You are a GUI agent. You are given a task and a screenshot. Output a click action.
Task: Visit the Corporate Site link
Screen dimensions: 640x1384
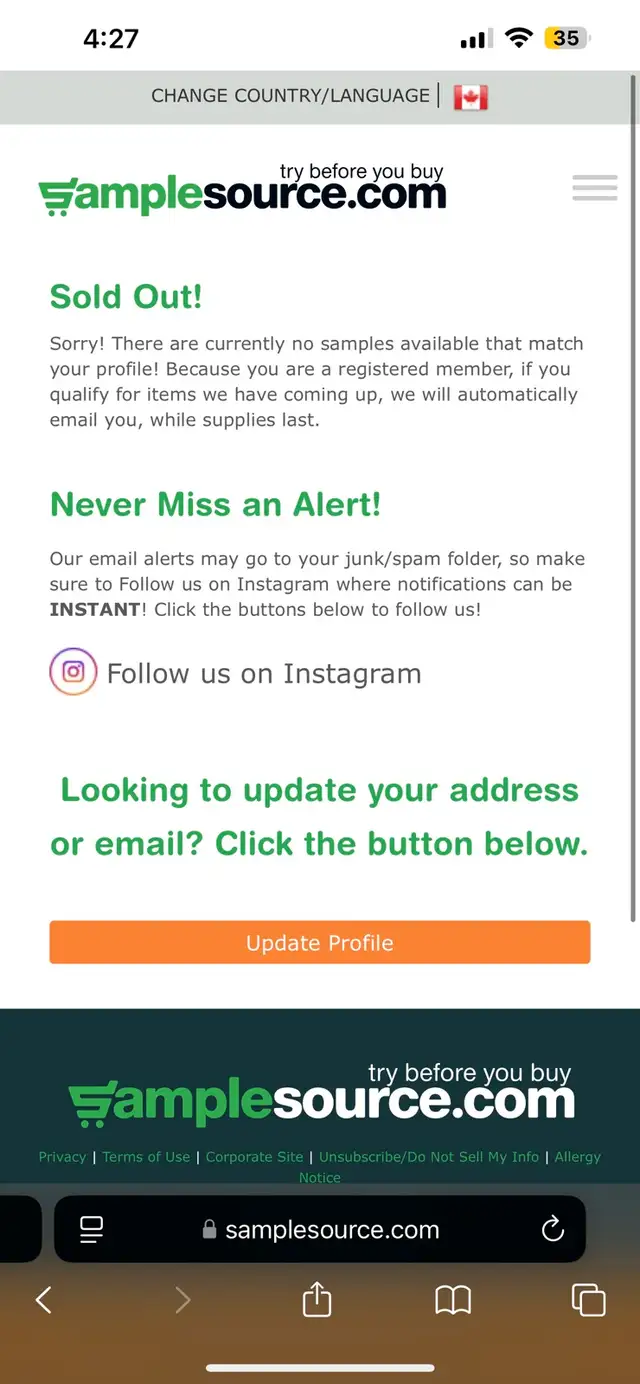pos(254,1157)
